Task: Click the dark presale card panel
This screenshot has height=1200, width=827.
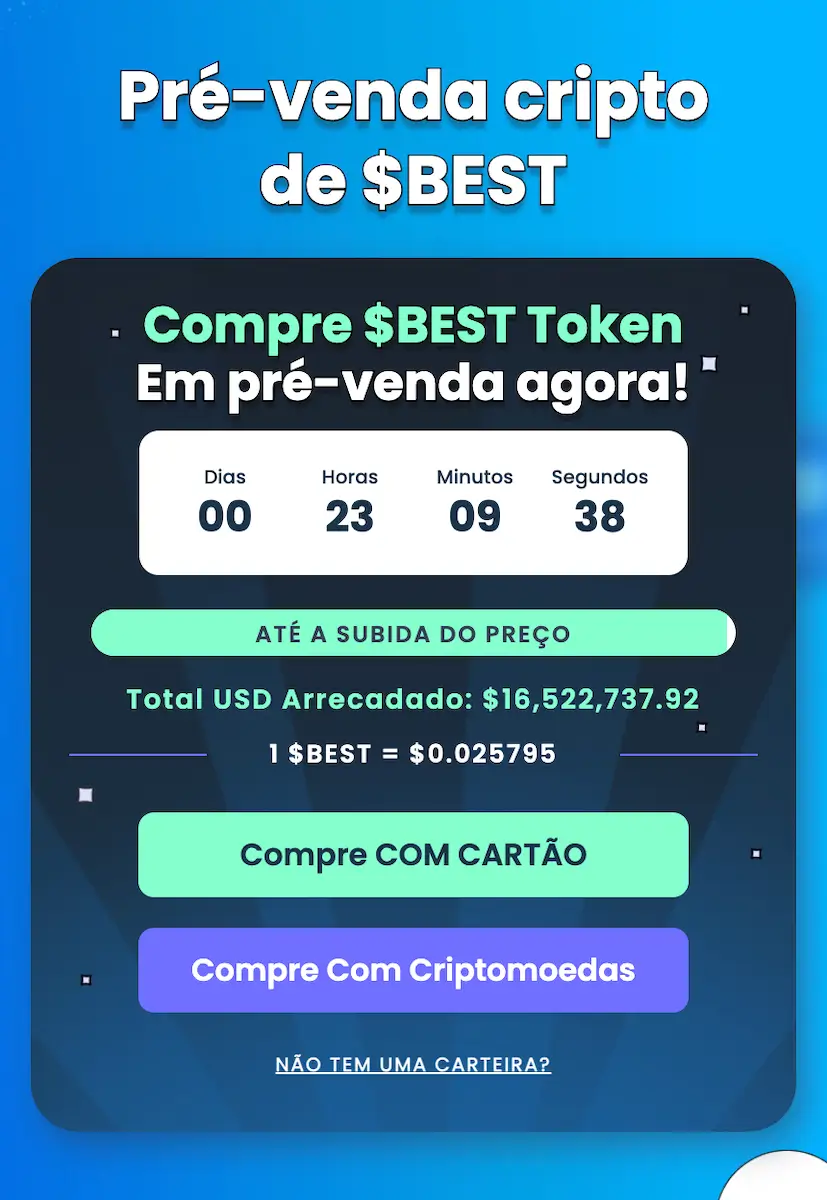Action: (x=413, y=1110)
